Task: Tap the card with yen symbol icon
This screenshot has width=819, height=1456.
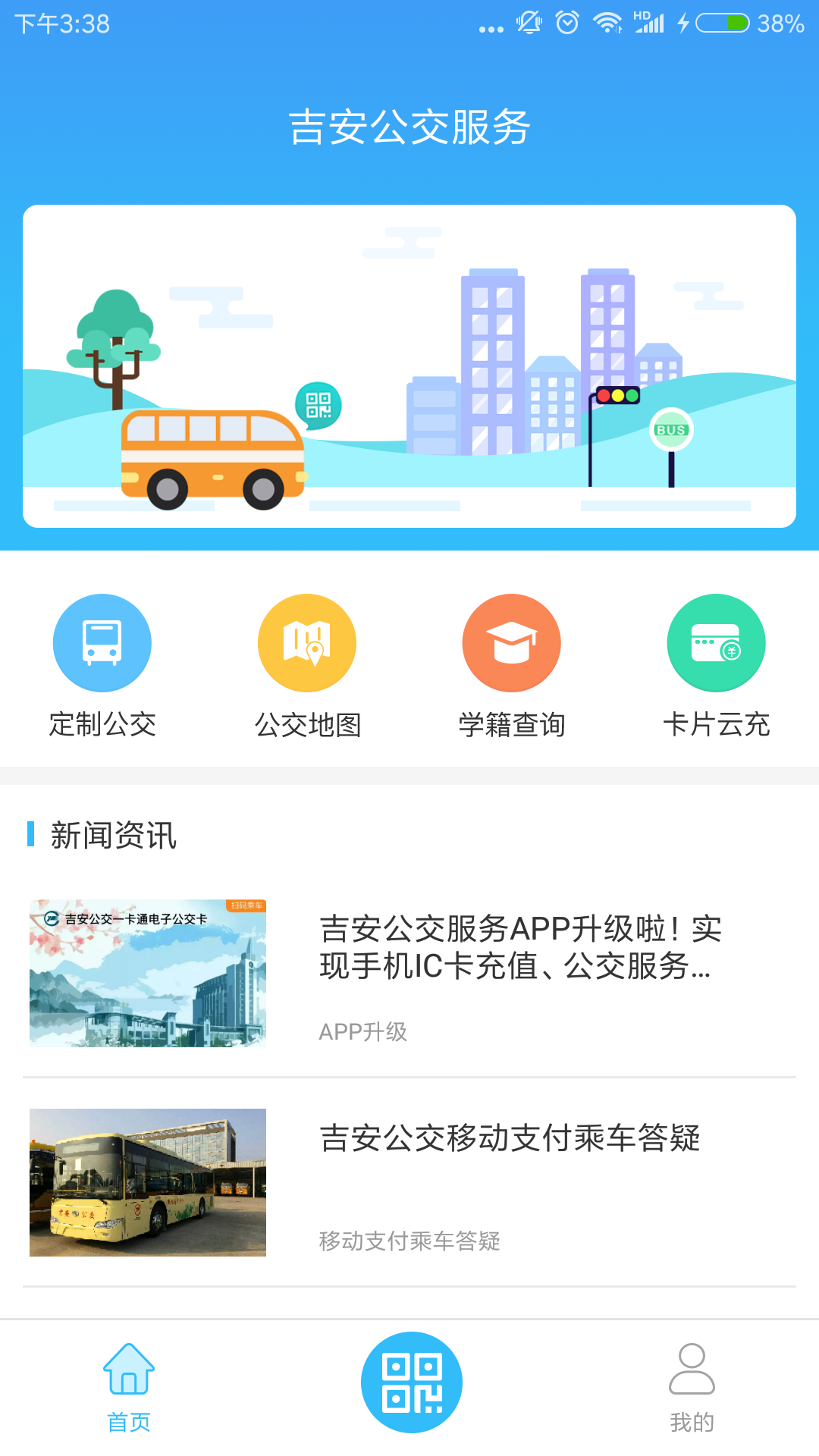Action: tap(717, 642)
